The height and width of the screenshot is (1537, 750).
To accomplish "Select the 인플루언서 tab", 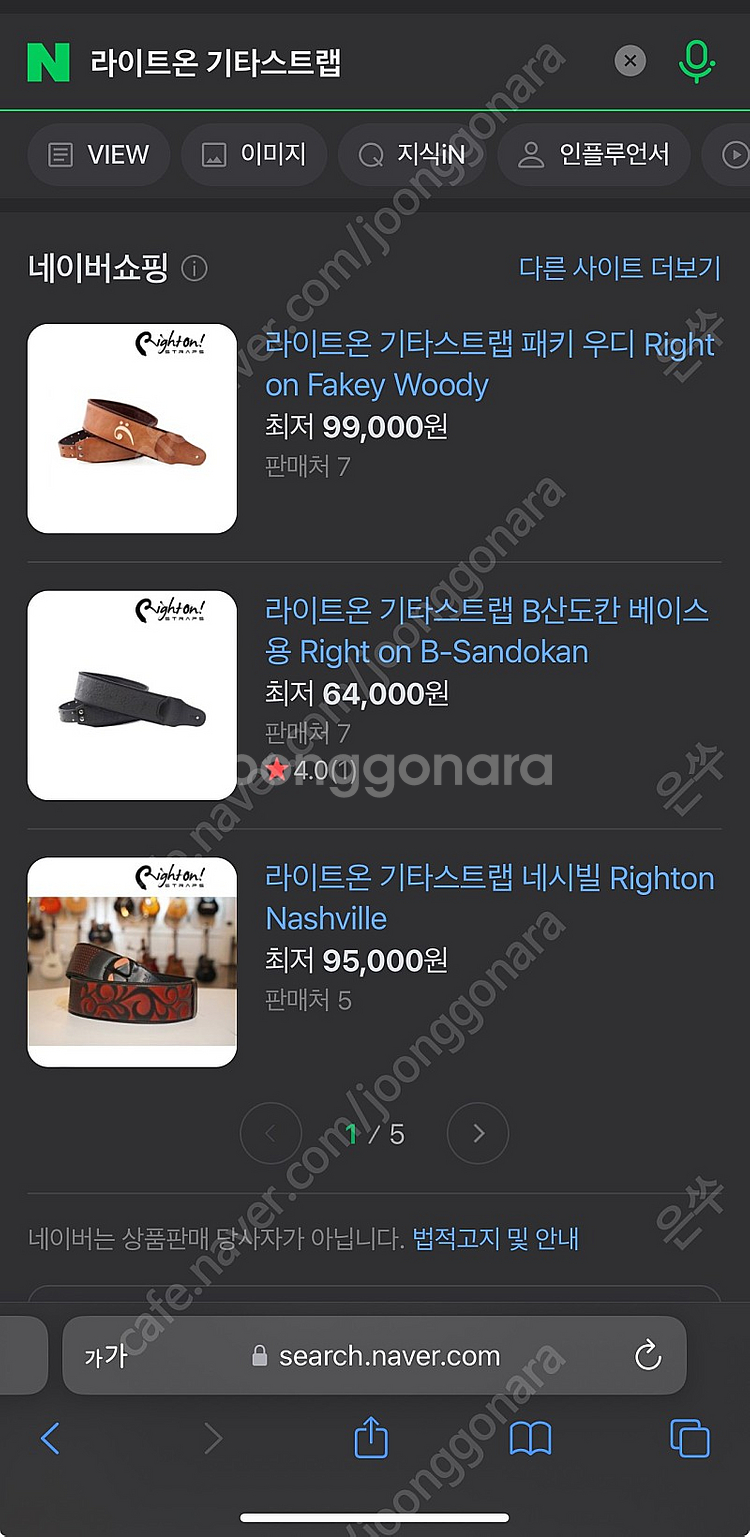I will point(594,155).
